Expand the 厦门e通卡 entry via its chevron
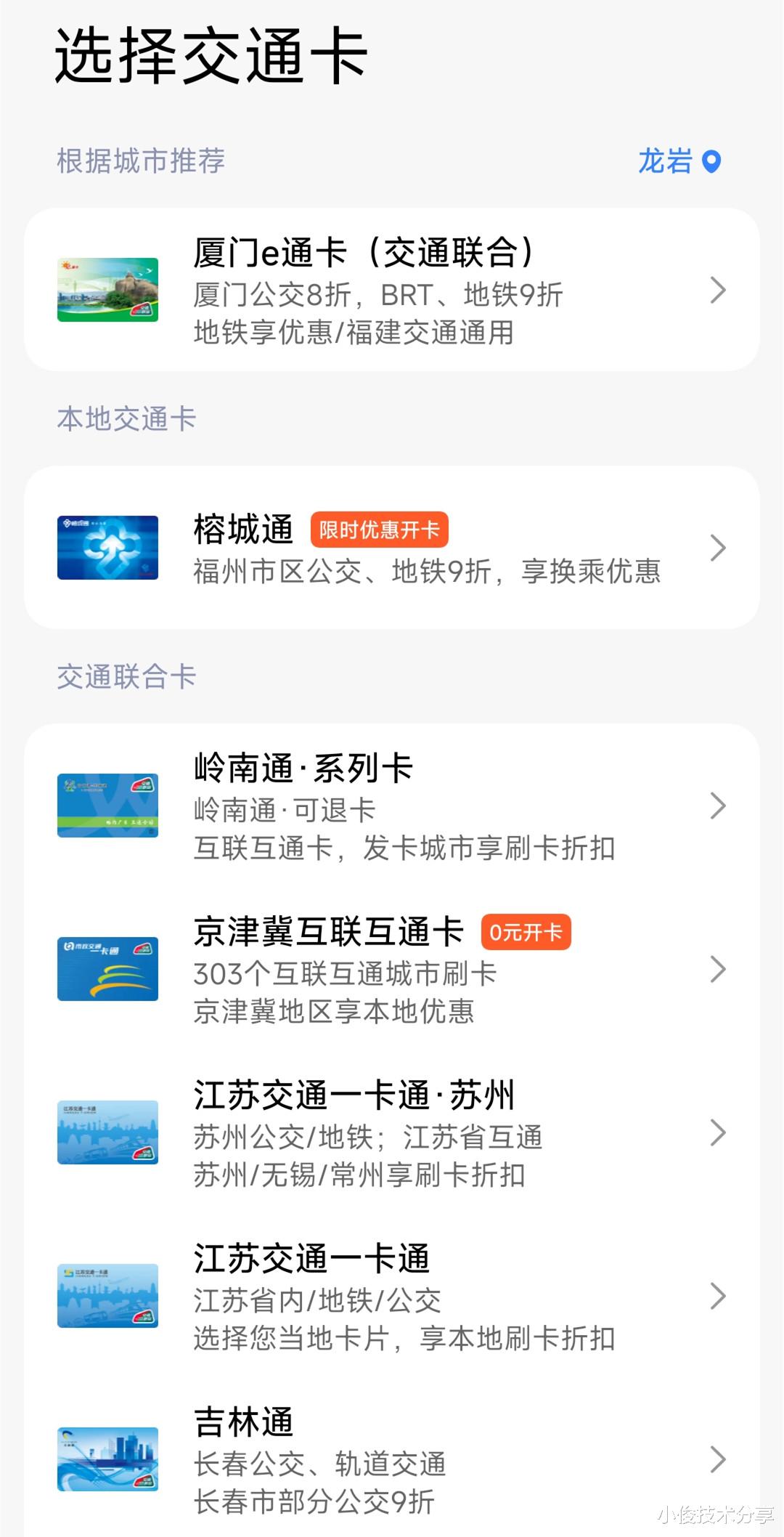 coord(719,291)
